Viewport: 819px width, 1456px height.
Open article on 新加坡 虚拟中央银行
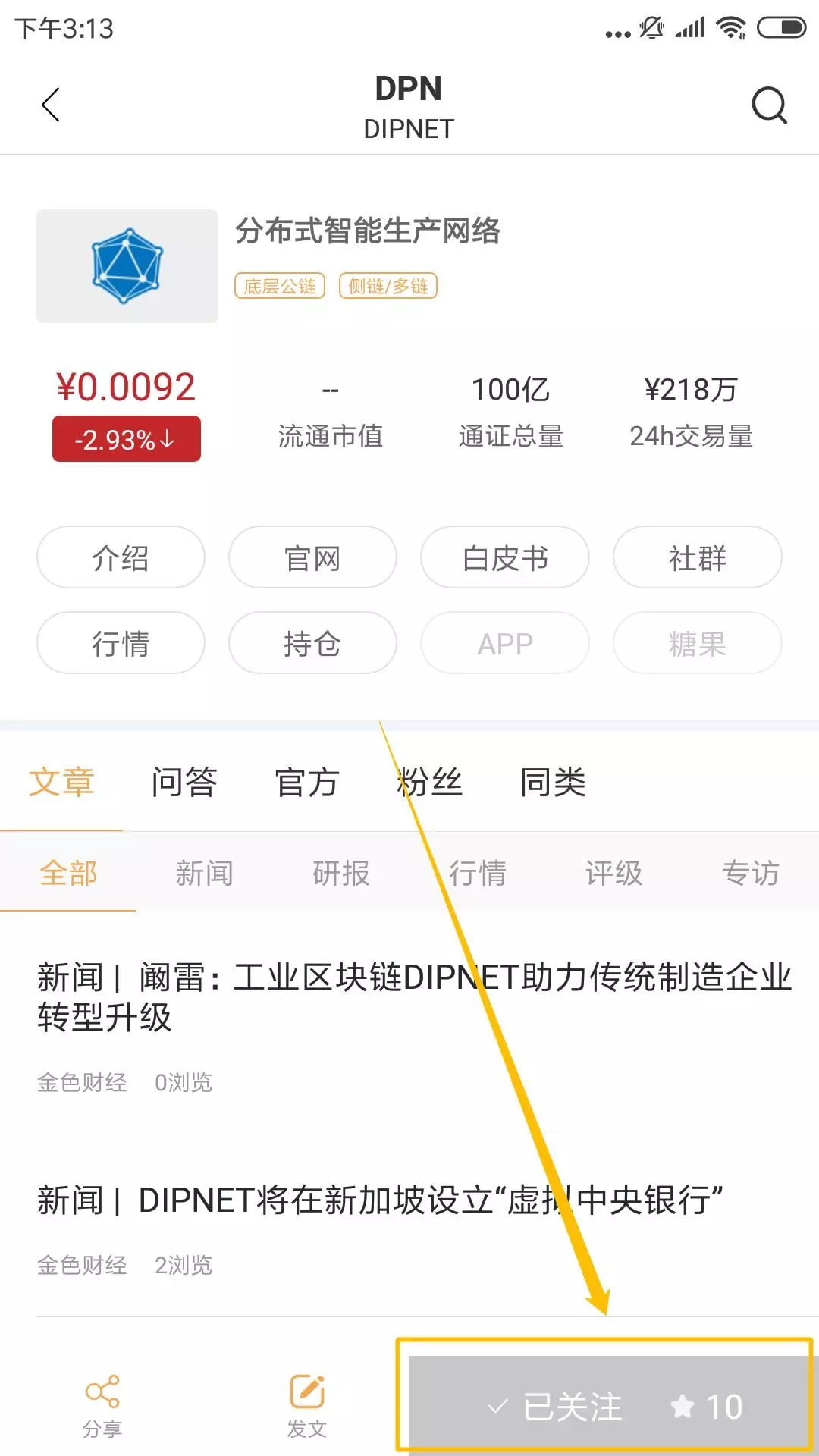pos(379,1200)
